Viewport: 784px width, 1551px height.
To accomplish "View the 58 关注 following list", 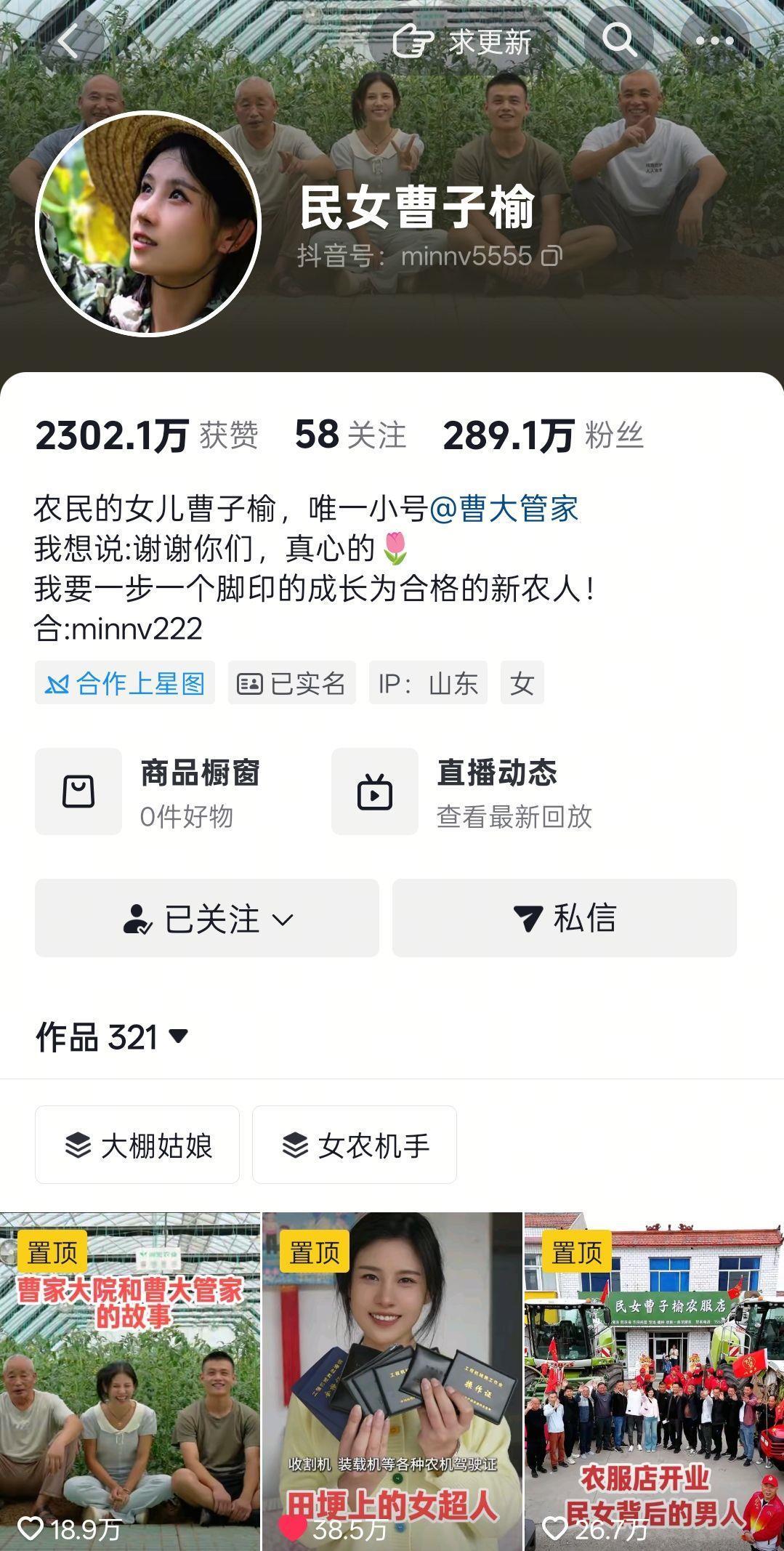I will 349,435.
